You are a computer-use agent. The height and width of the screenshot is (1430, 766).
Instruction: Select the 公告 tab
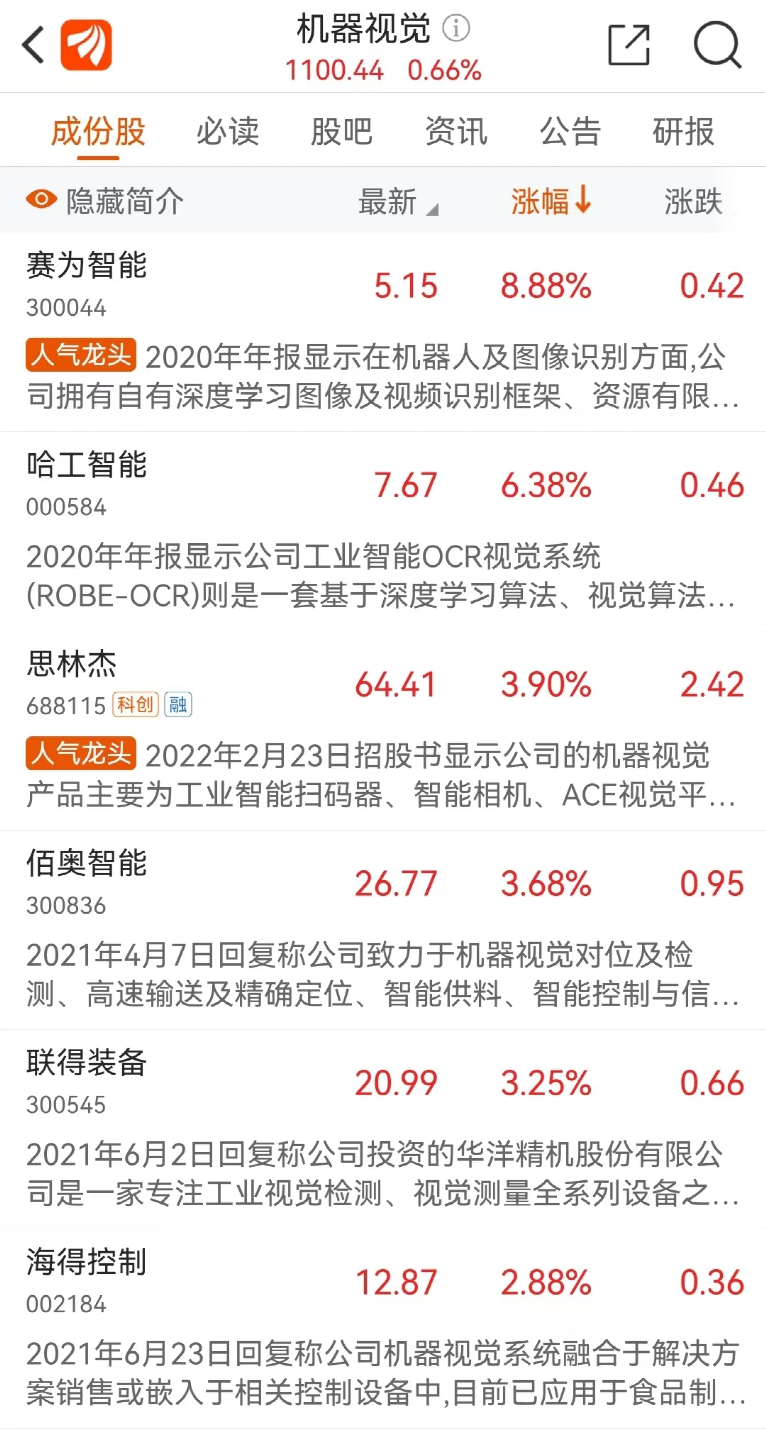click(570, 131)
